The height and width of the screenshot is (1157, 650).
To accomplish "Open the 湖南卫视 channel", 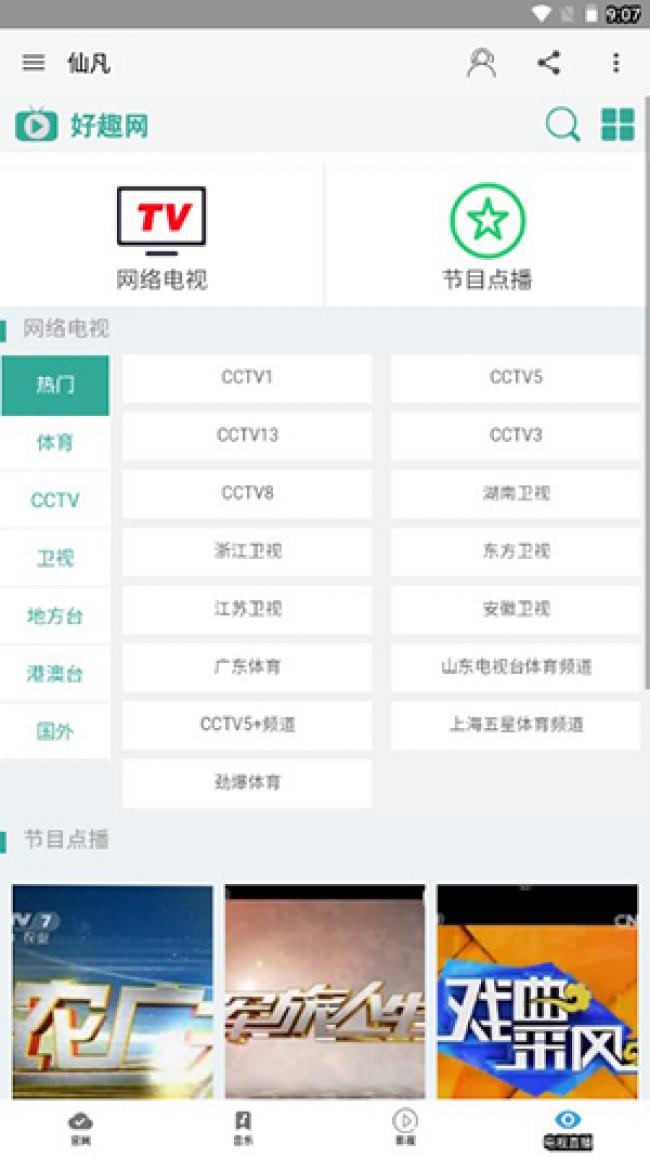I will point(515,494).
